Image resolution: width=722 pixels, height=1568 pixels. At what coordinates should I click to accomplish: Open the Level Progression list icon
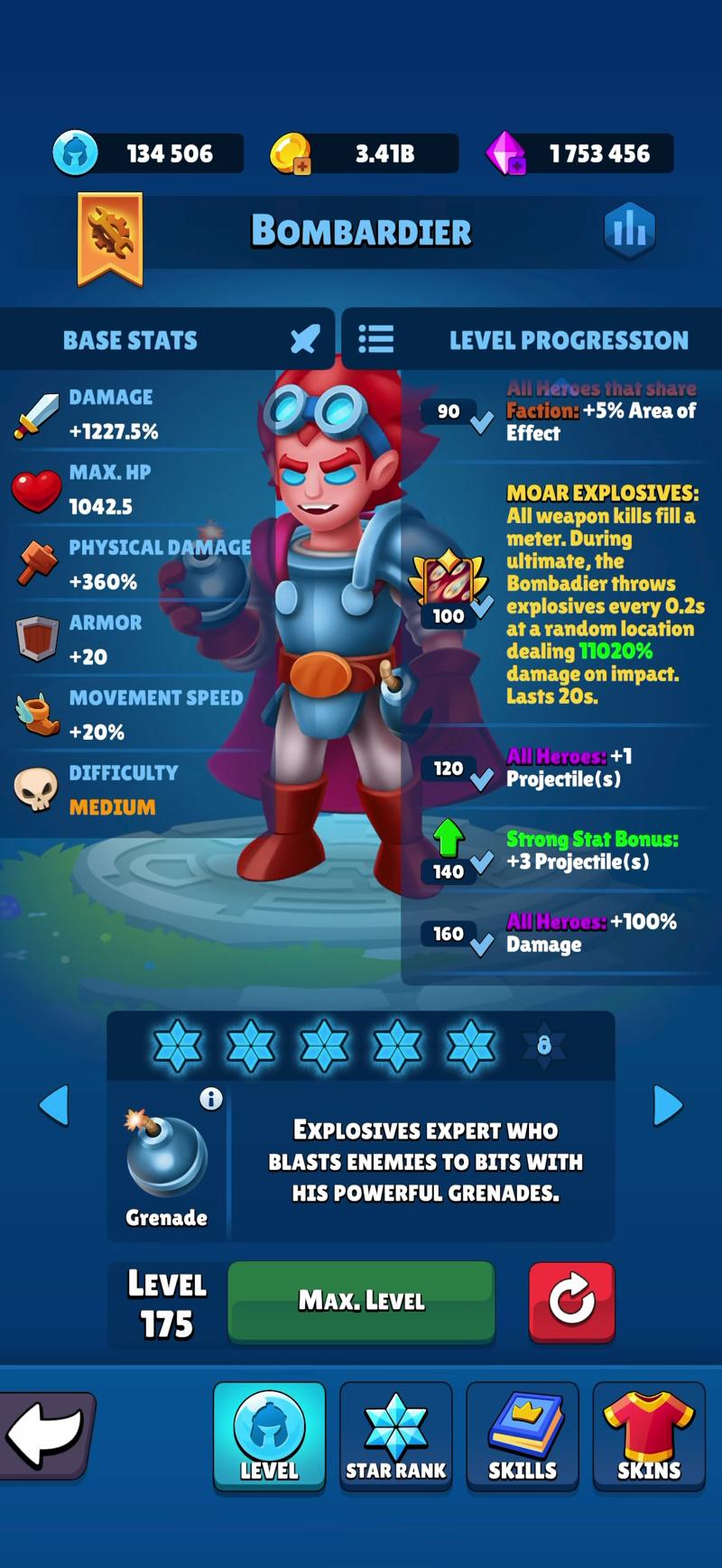[375, 339]
